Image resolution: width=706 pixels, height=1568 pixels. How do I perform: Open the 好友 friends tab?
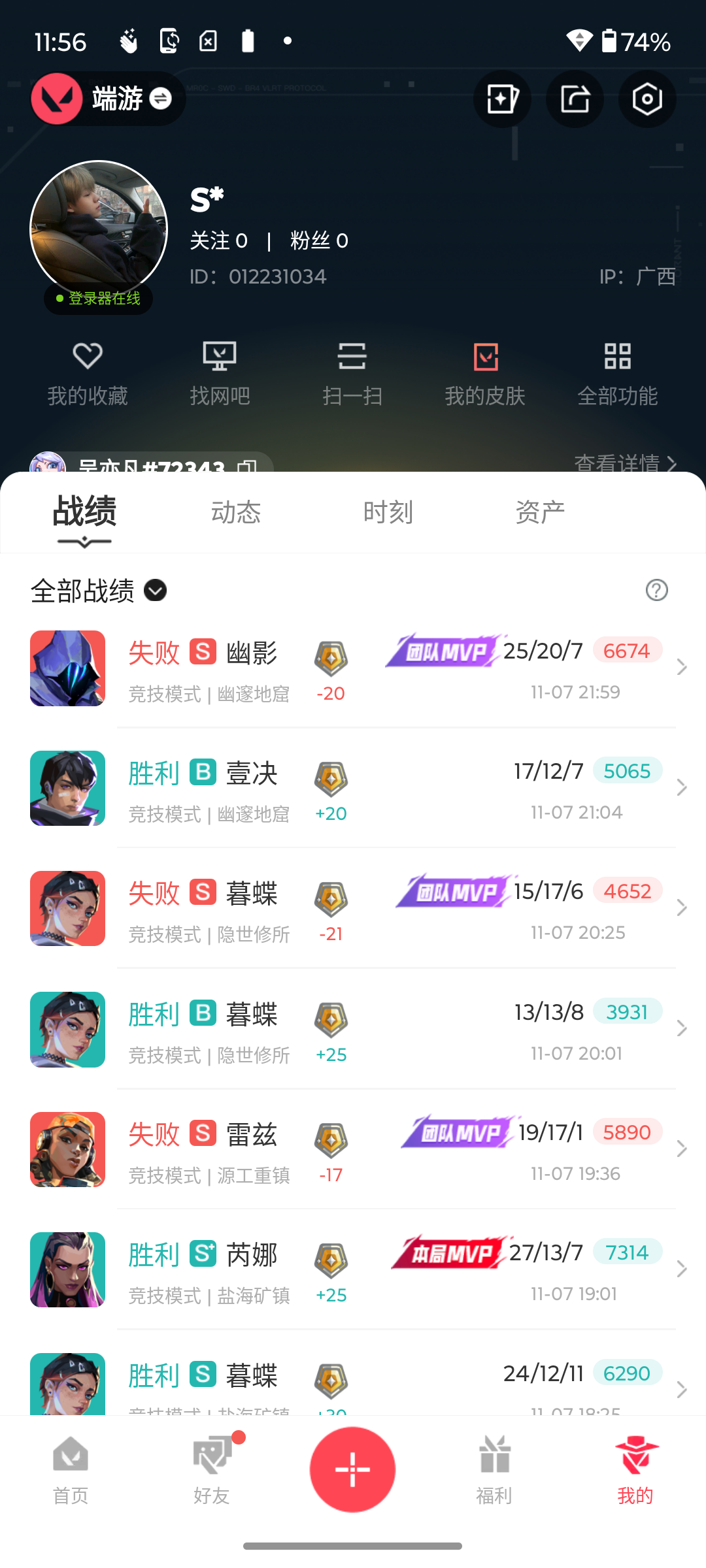[x=212, y=1470]
